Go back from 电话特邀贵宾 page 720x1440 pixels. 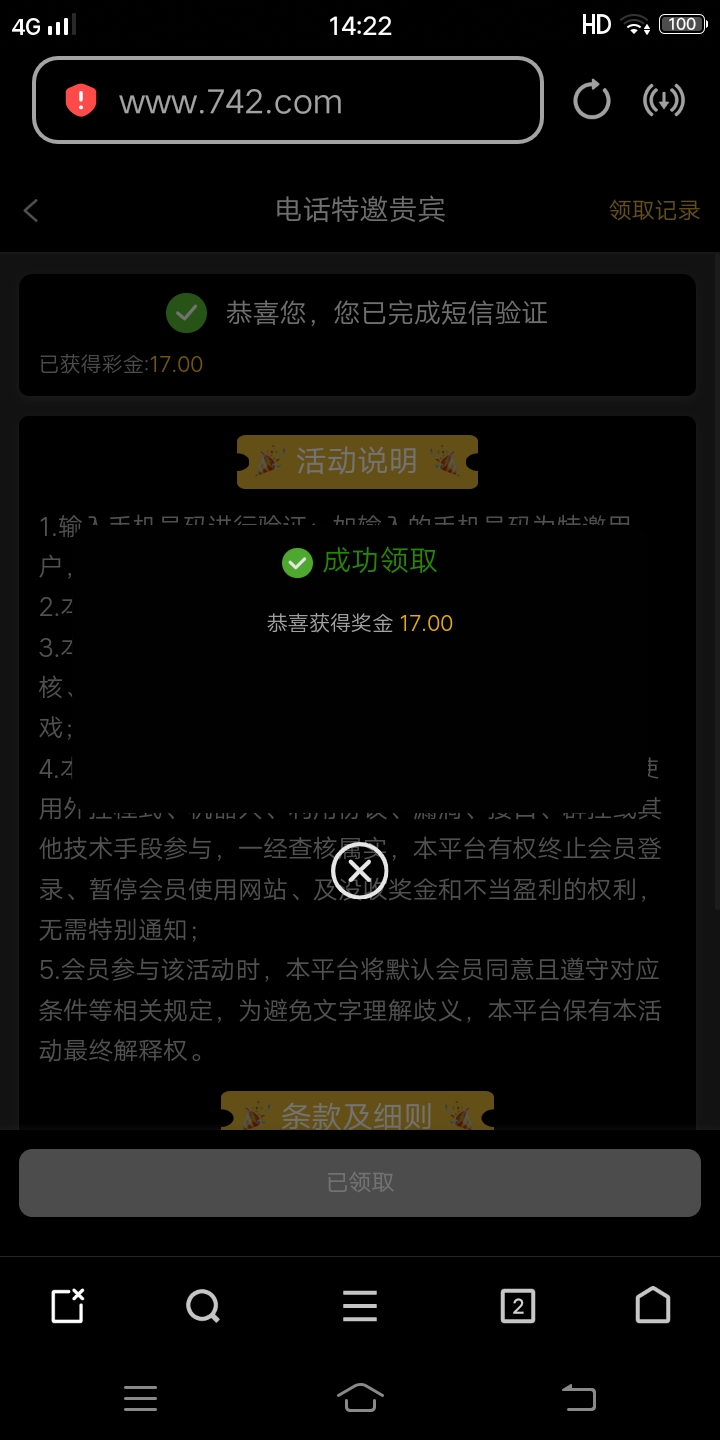click(x=31, y=210)
